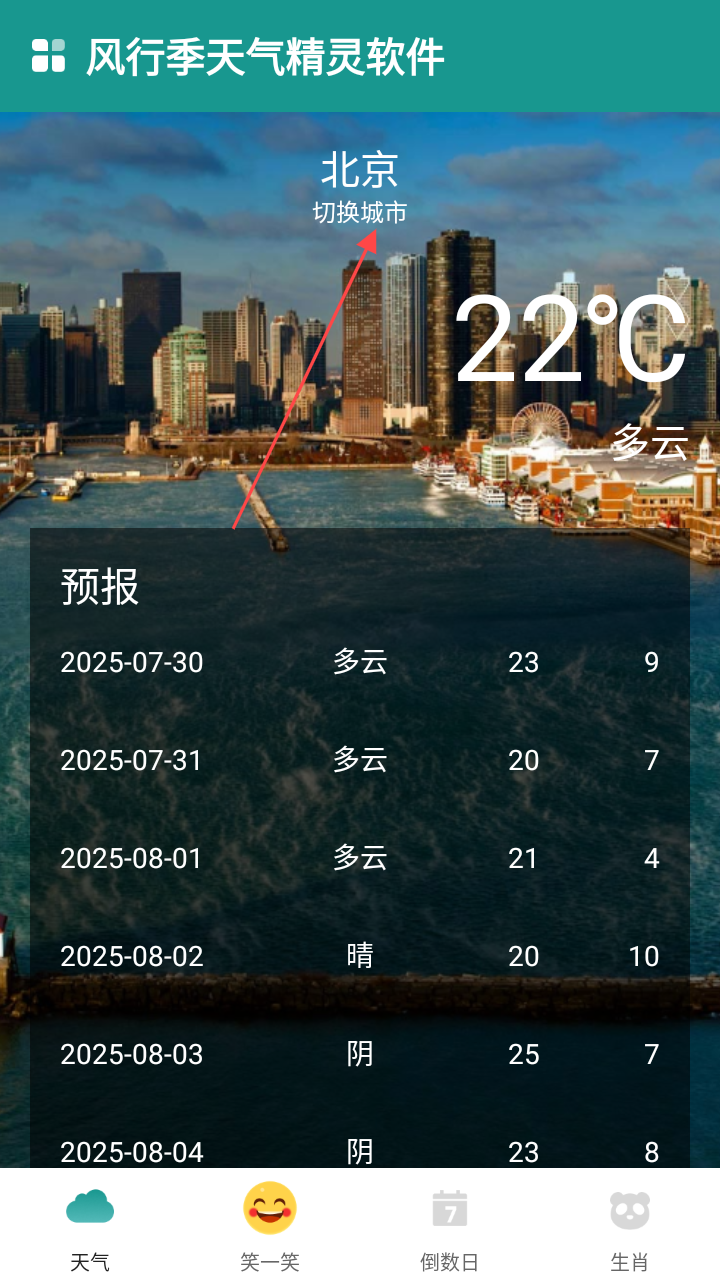The width and height of the screenshot is (720, 1280).
Task: Open the 倒数日 tab
Action: point(450,1224)
